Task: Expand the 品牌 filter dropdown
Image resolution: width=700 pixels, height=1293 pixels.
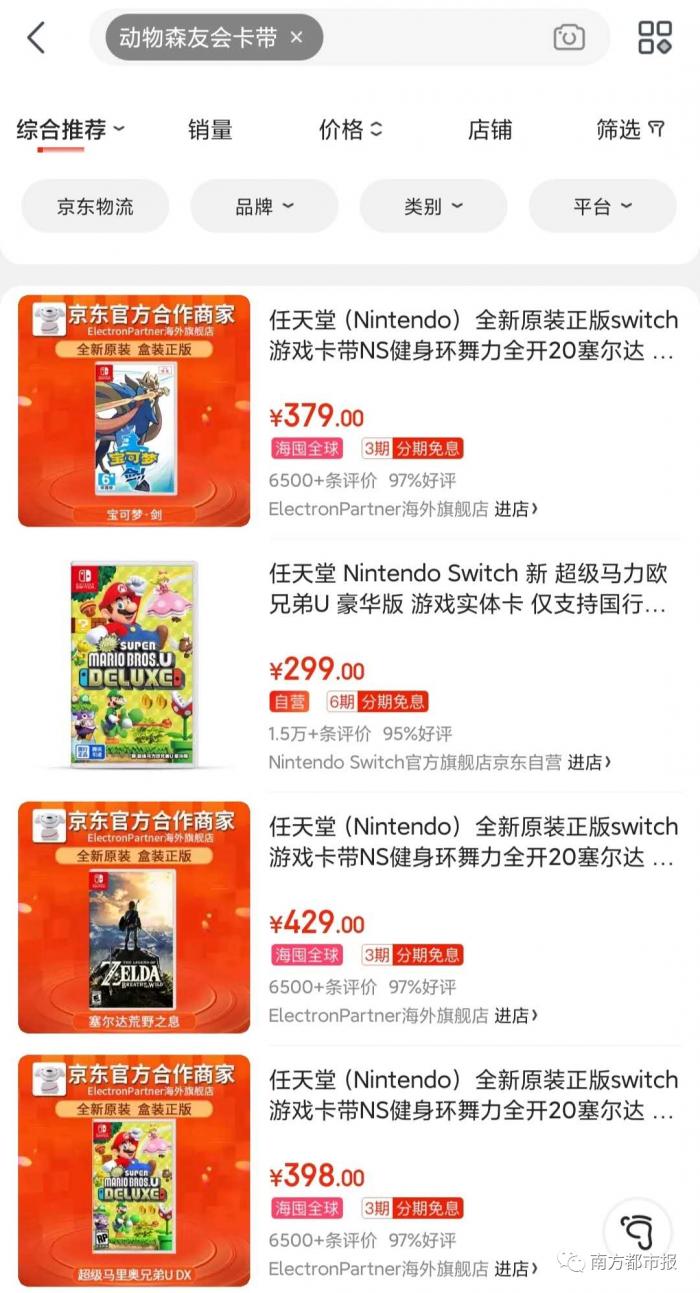Action: click(264, 207)
